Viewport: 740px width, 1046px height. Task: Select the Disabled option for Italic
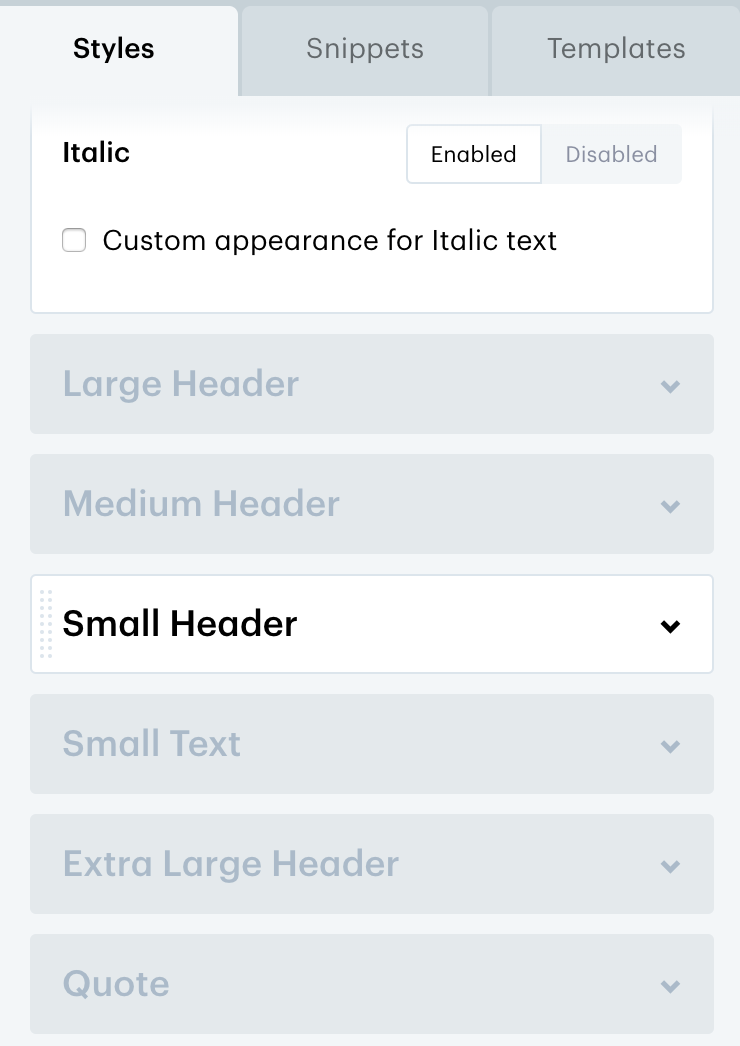coord(610,154)
